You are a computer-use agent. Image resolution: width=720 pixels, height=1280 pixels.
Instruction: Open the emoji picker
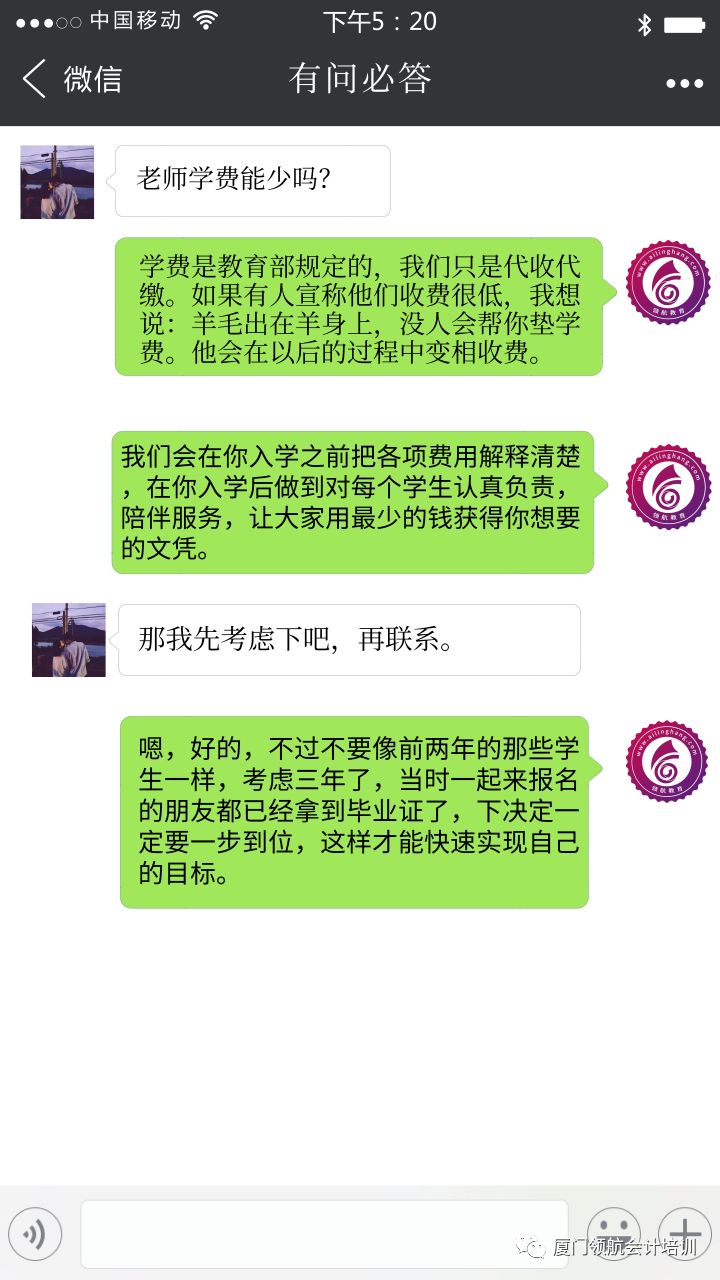(x=613, y=1232)
